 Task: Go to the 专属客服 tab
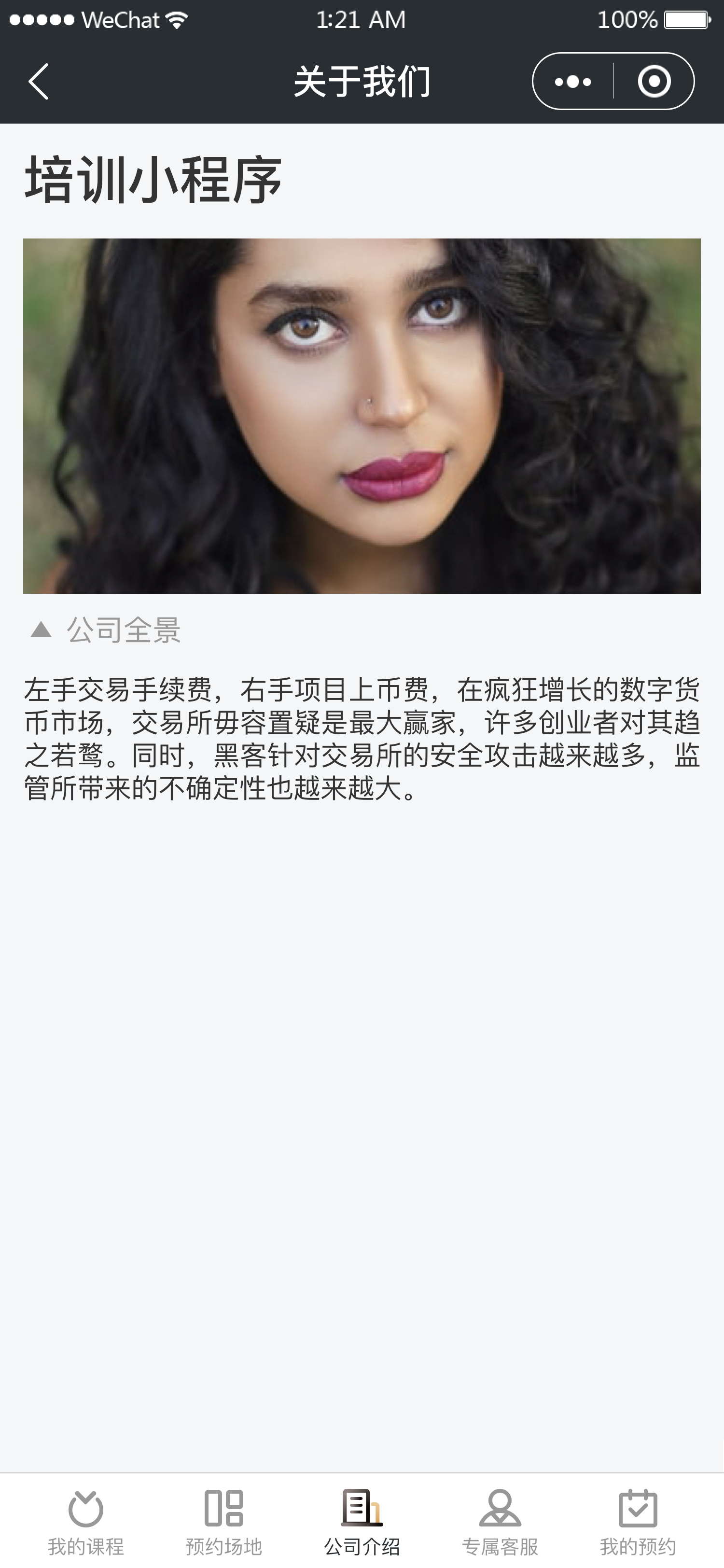(x=500, y=1521)
